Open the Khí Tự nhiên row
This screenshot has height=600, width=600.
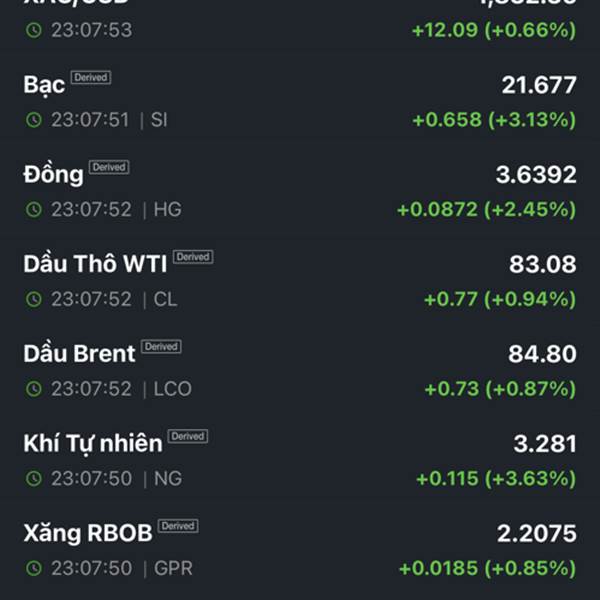pyautogui.click(x=300, y=460)
